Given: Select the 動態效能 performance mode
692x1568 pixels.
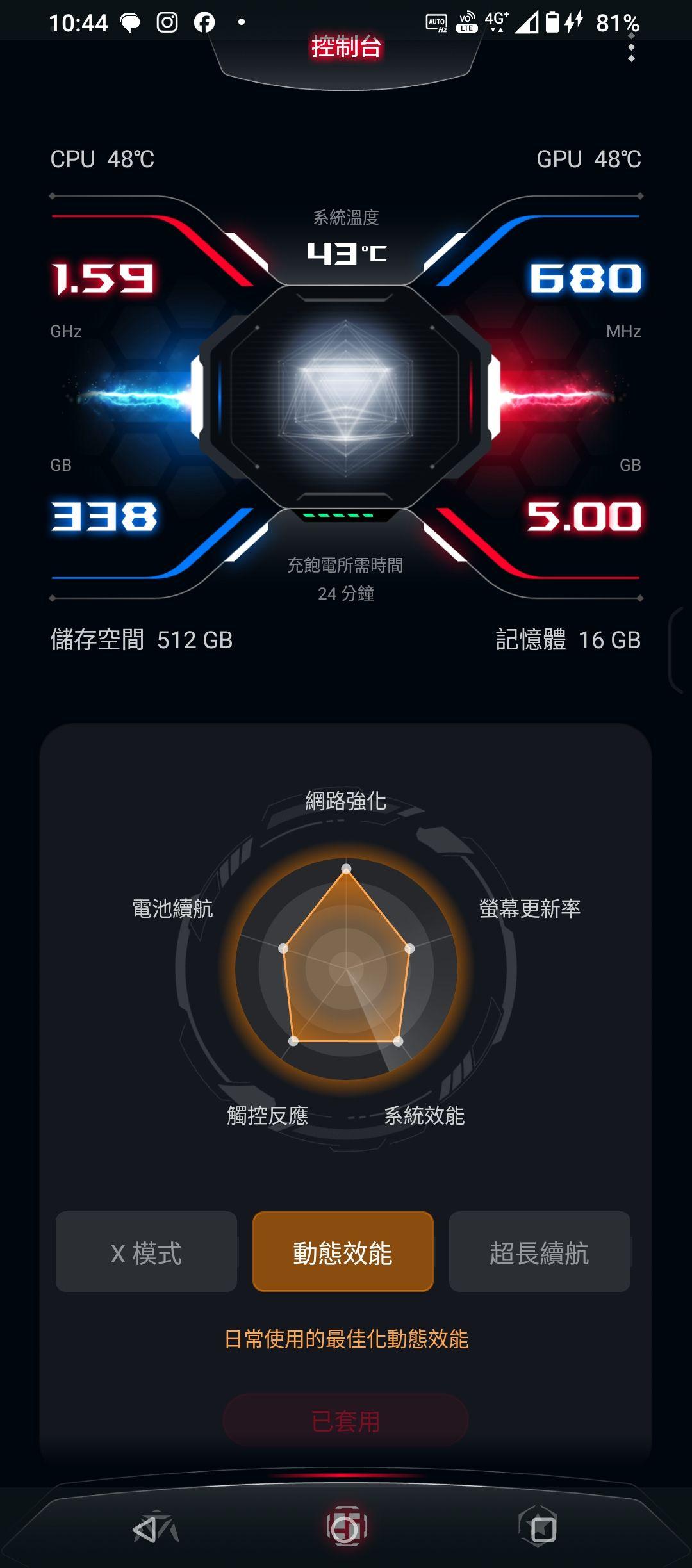Looking at the screenshot, I should tap(343, 1252).
